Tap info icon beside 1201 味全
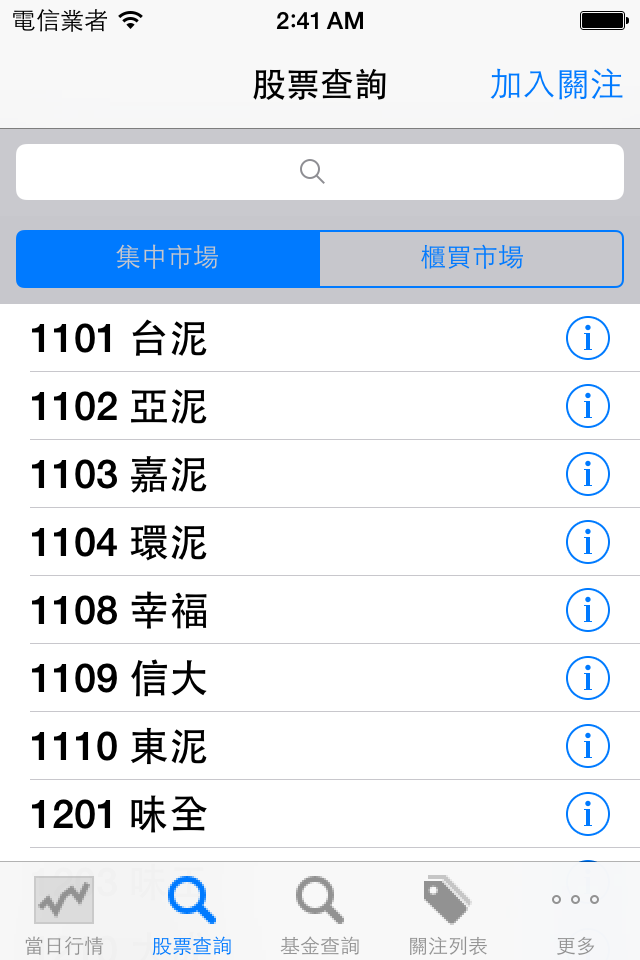 [x=587, y=814]
